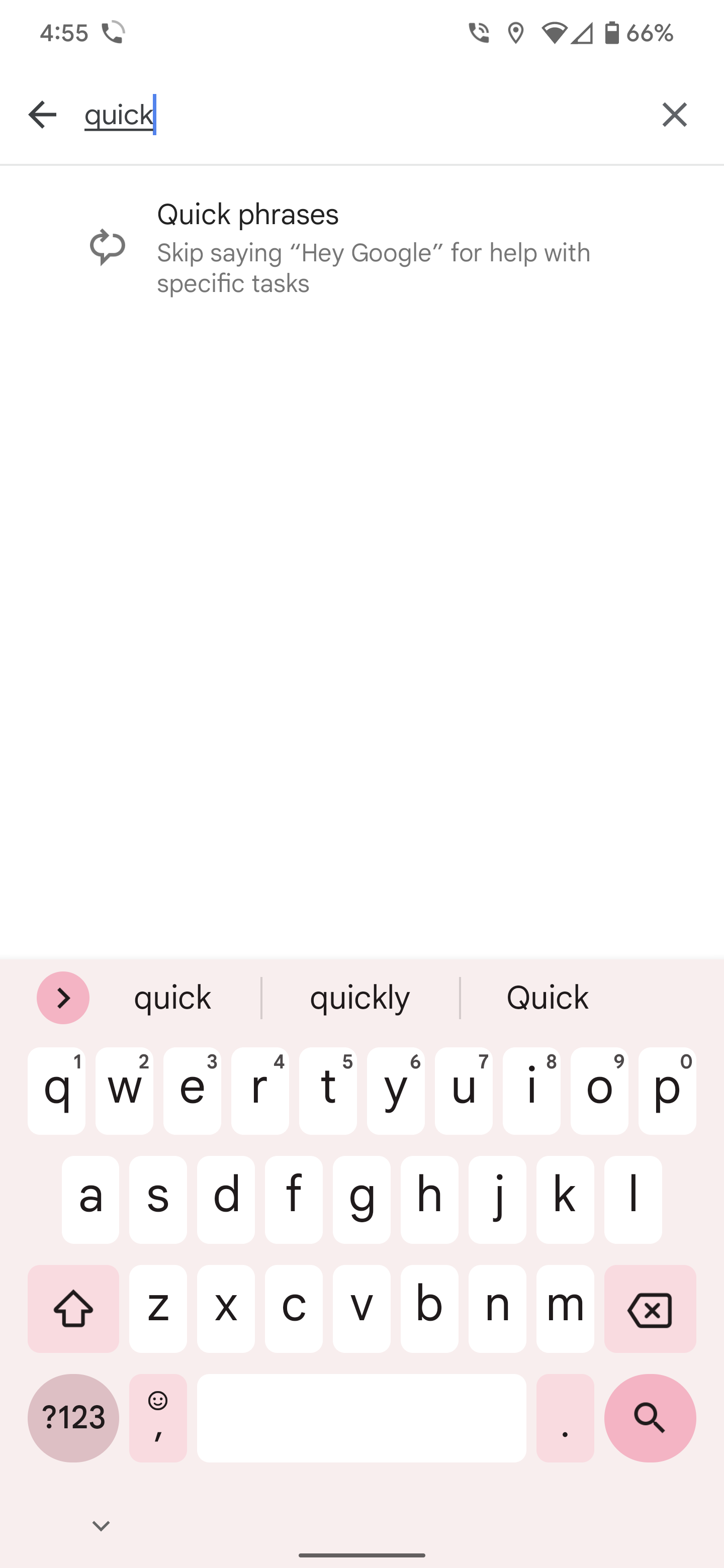Switch keyboard to ?123 symbols layout
The height and width of the screenshot is (1568, 724).
[x=73, y=1418]
